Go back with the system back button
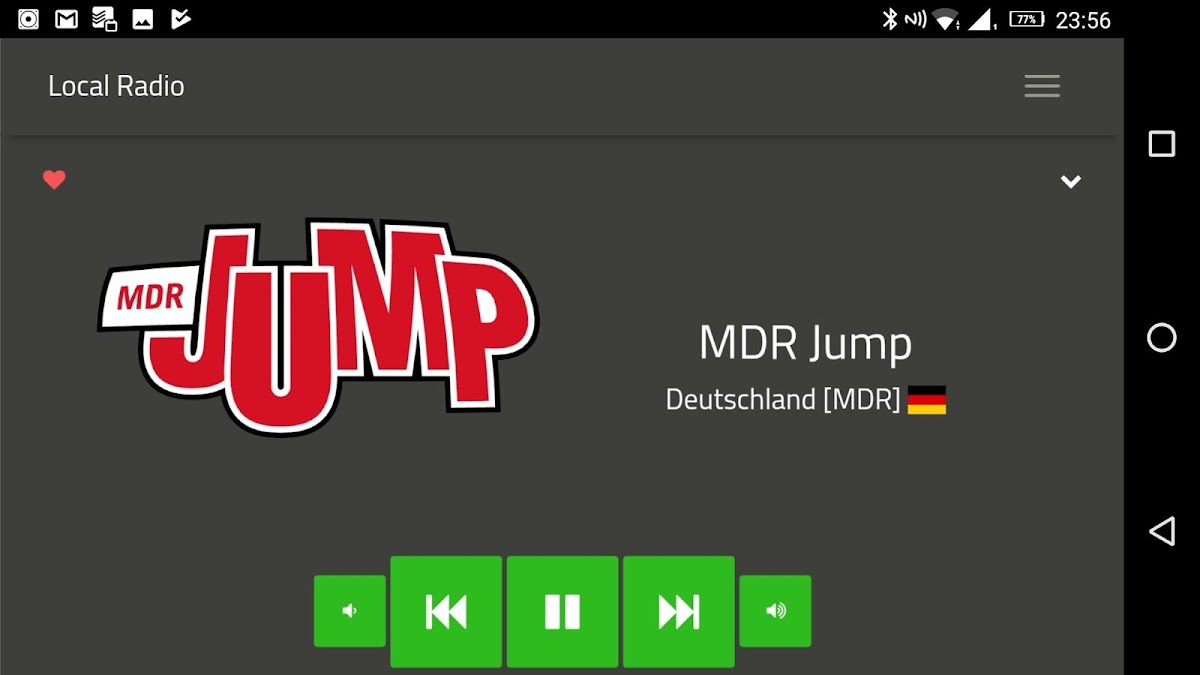The width and height of the screenshot is (1200, 675). 1161,531
